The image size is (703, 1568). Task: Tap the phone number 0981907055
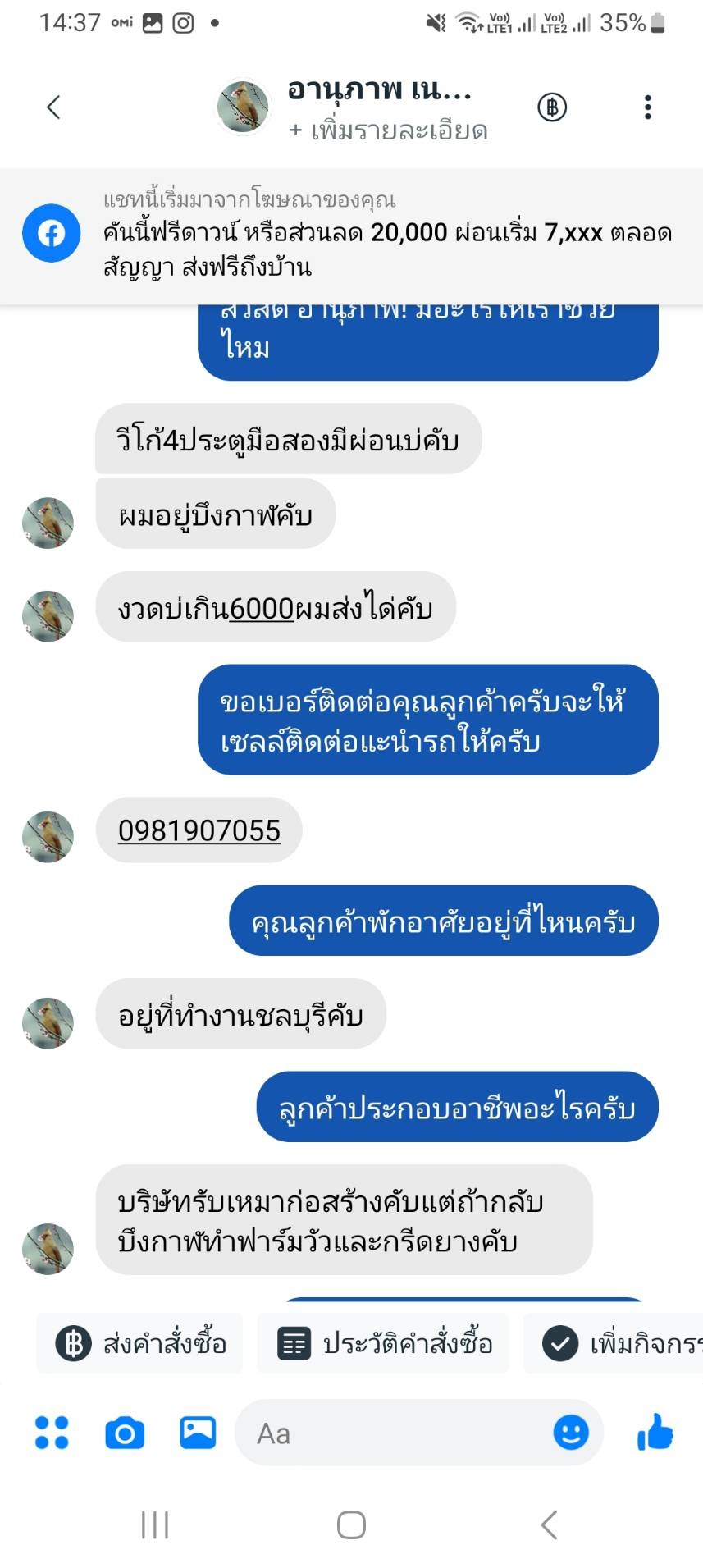(x=199, y=830)
